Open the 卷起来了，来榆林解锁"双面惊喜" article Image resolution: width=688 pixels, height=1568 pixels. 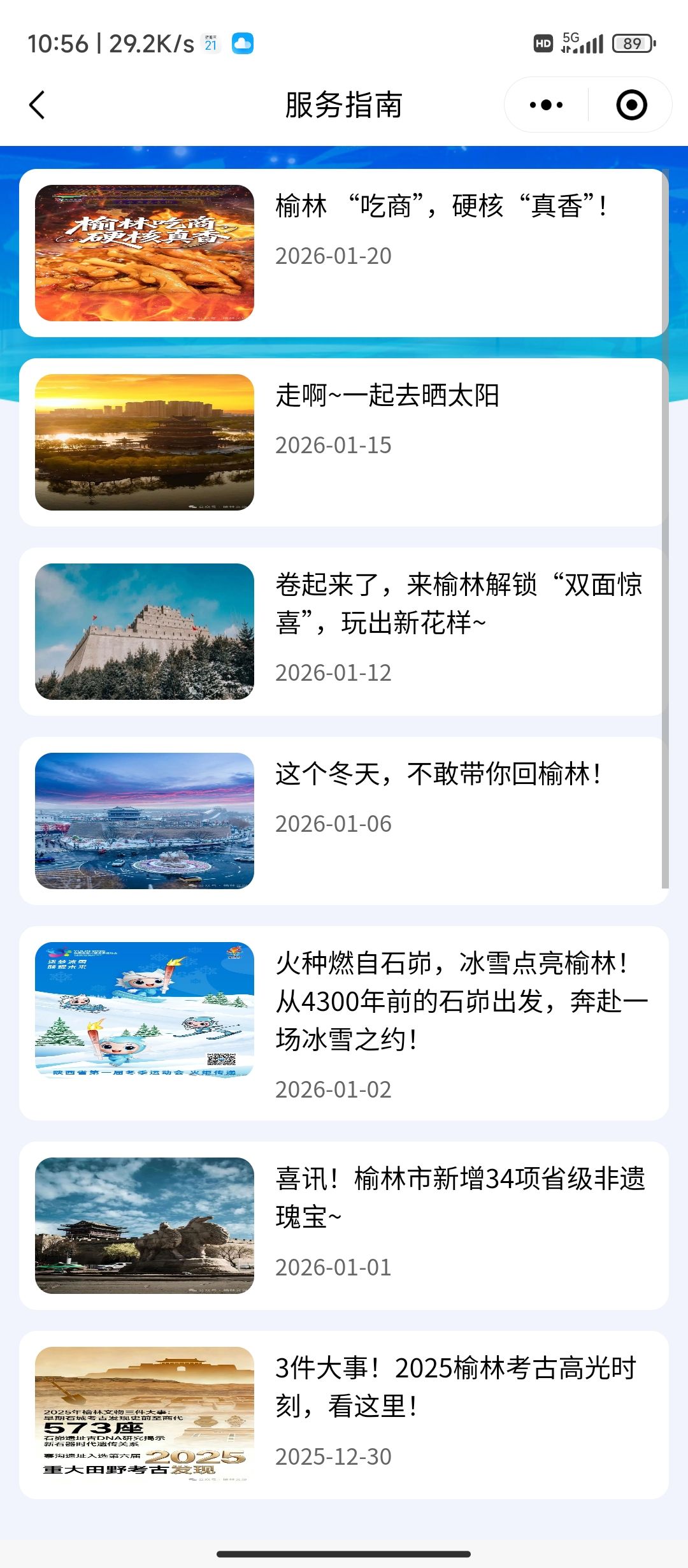(459, 603)
